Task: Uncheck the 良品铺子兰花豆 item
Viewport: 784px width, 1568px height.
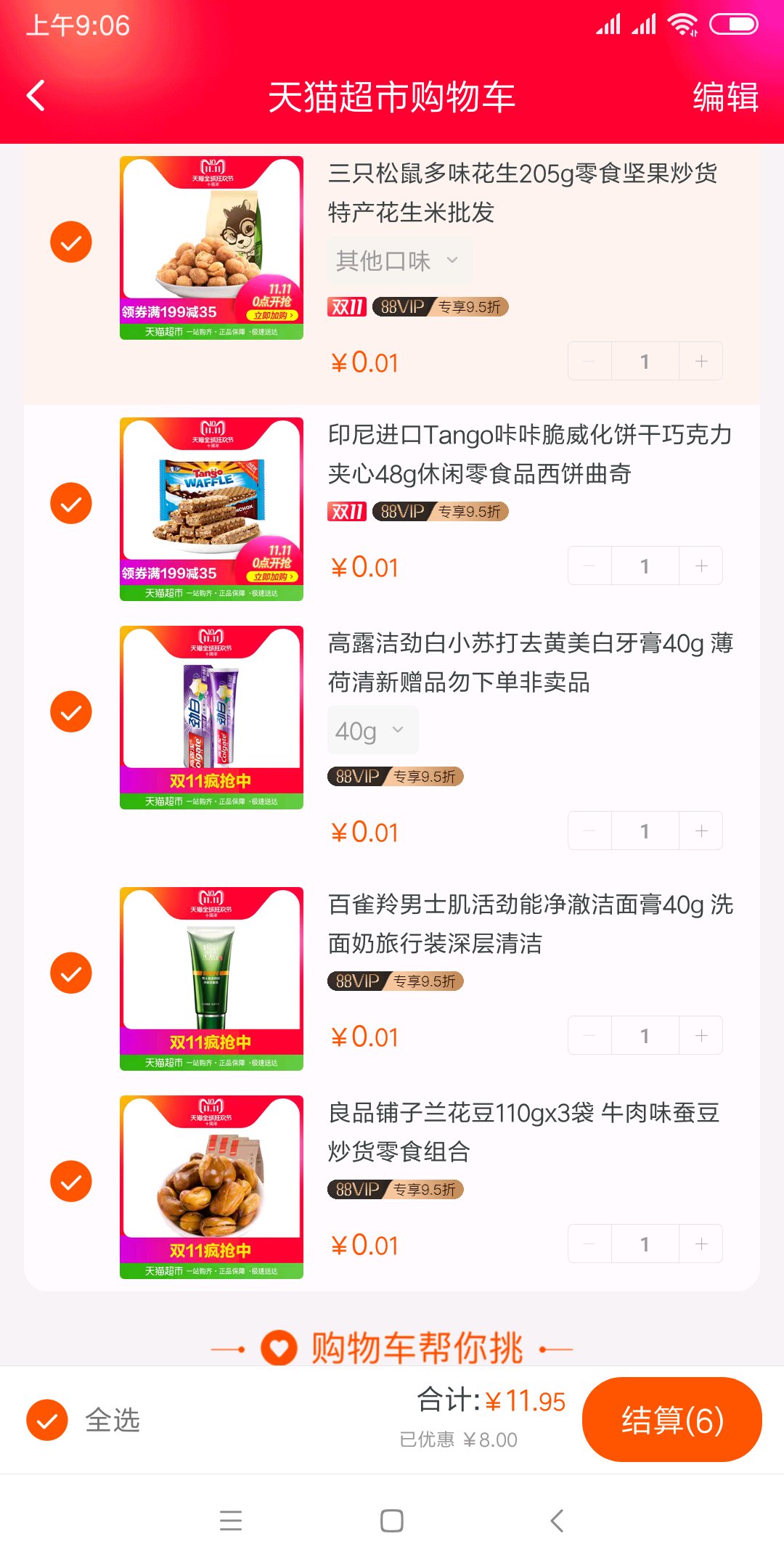Action: coord(71,1181)
